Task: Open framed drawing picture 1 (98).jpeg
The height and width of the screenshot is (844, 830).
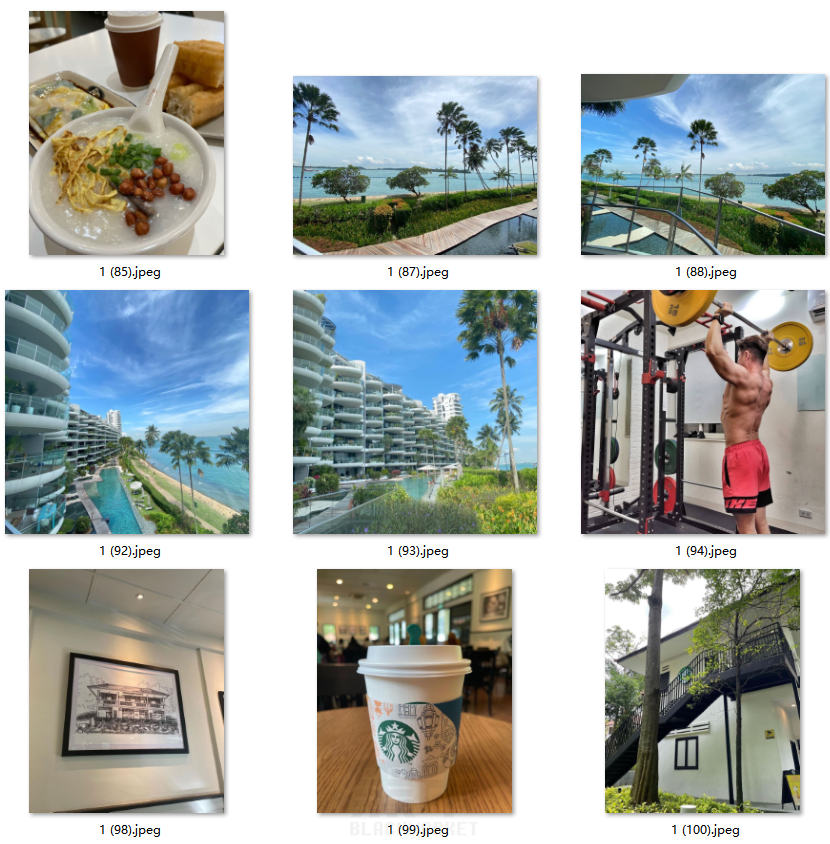Action: pyautogui.click(x=126, y=690)
